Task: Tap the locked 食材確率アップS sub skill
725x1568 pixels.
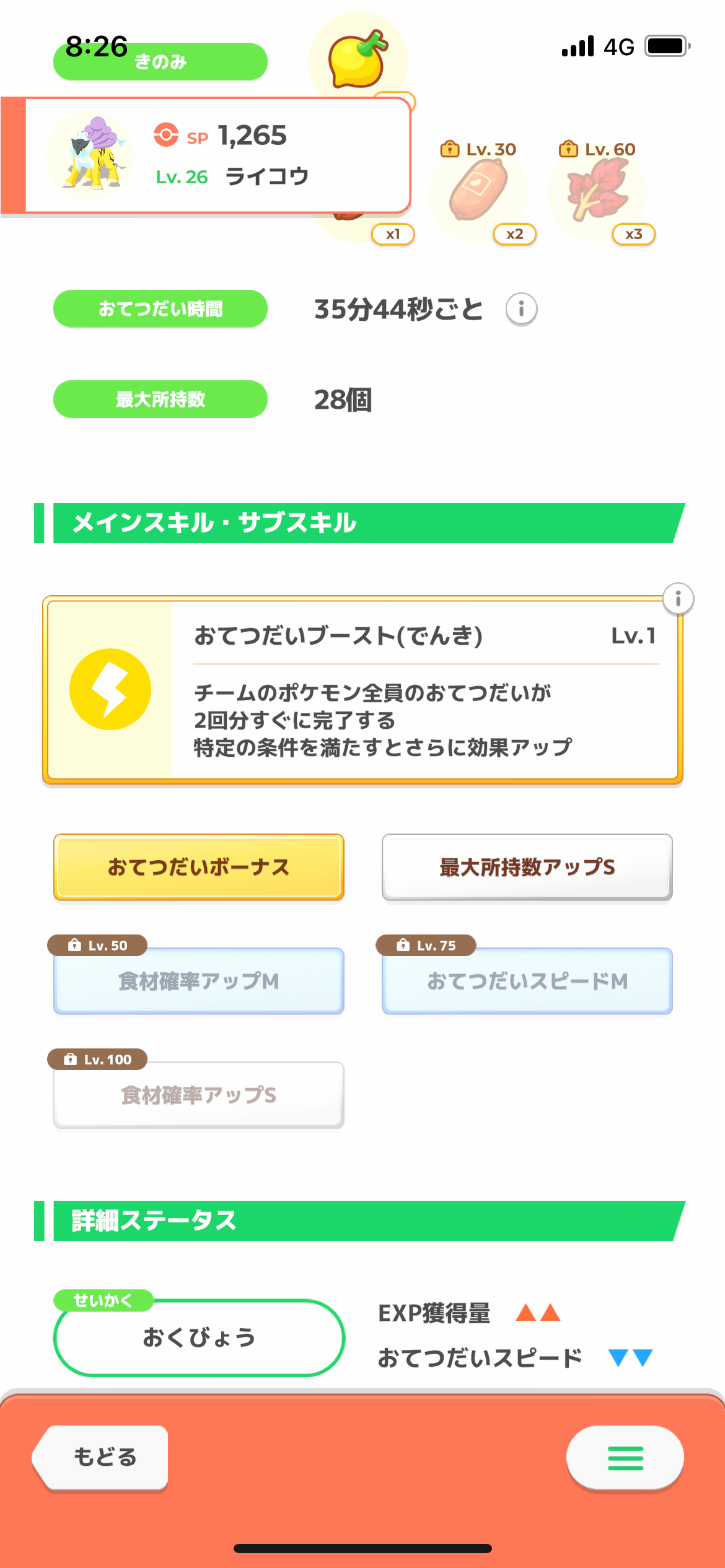Action: tap(198, 1095)
